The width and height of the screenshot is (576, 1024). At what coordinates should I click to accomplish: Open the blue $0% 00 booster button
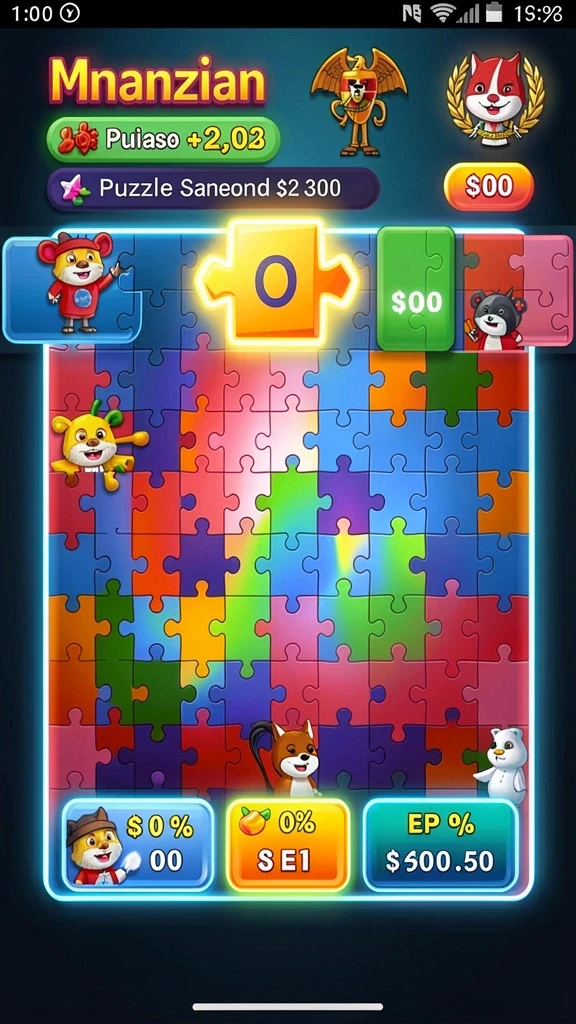coord(138,845)
